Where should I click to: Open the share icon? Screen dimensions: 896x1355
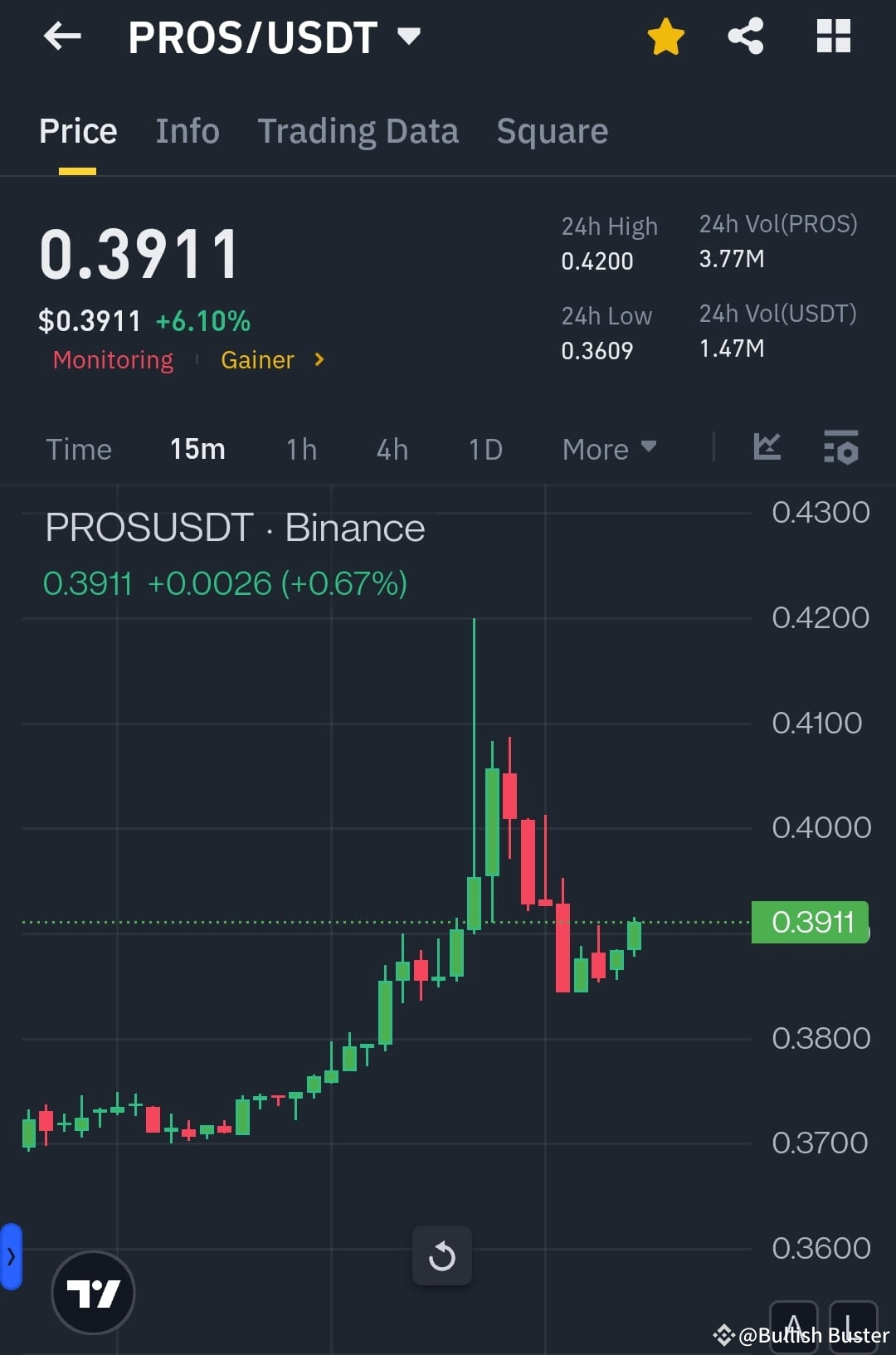coord(744,36)
